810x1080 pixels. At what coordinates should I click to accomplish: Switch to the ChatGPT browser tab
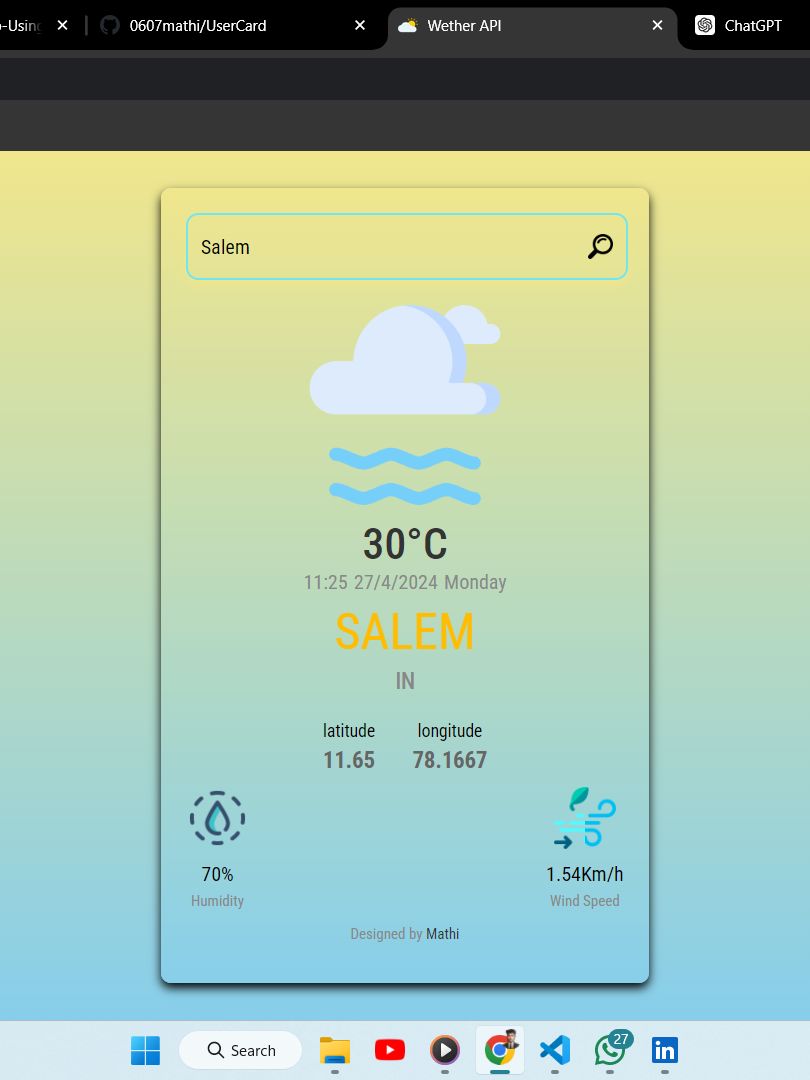[740, 26]
